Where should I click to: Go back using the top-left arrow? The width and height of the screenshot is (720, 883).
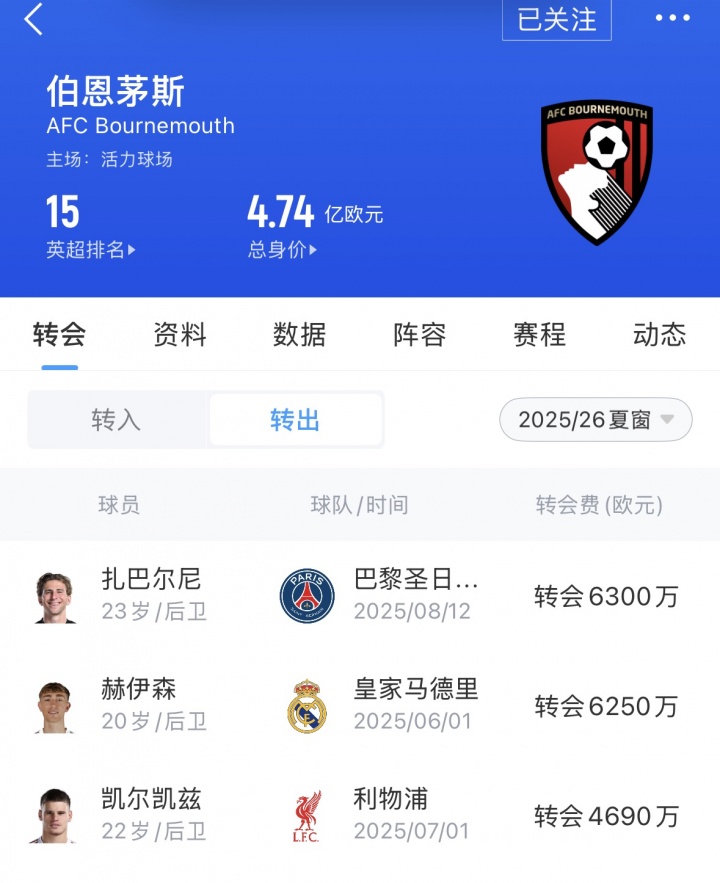[35, 19]
